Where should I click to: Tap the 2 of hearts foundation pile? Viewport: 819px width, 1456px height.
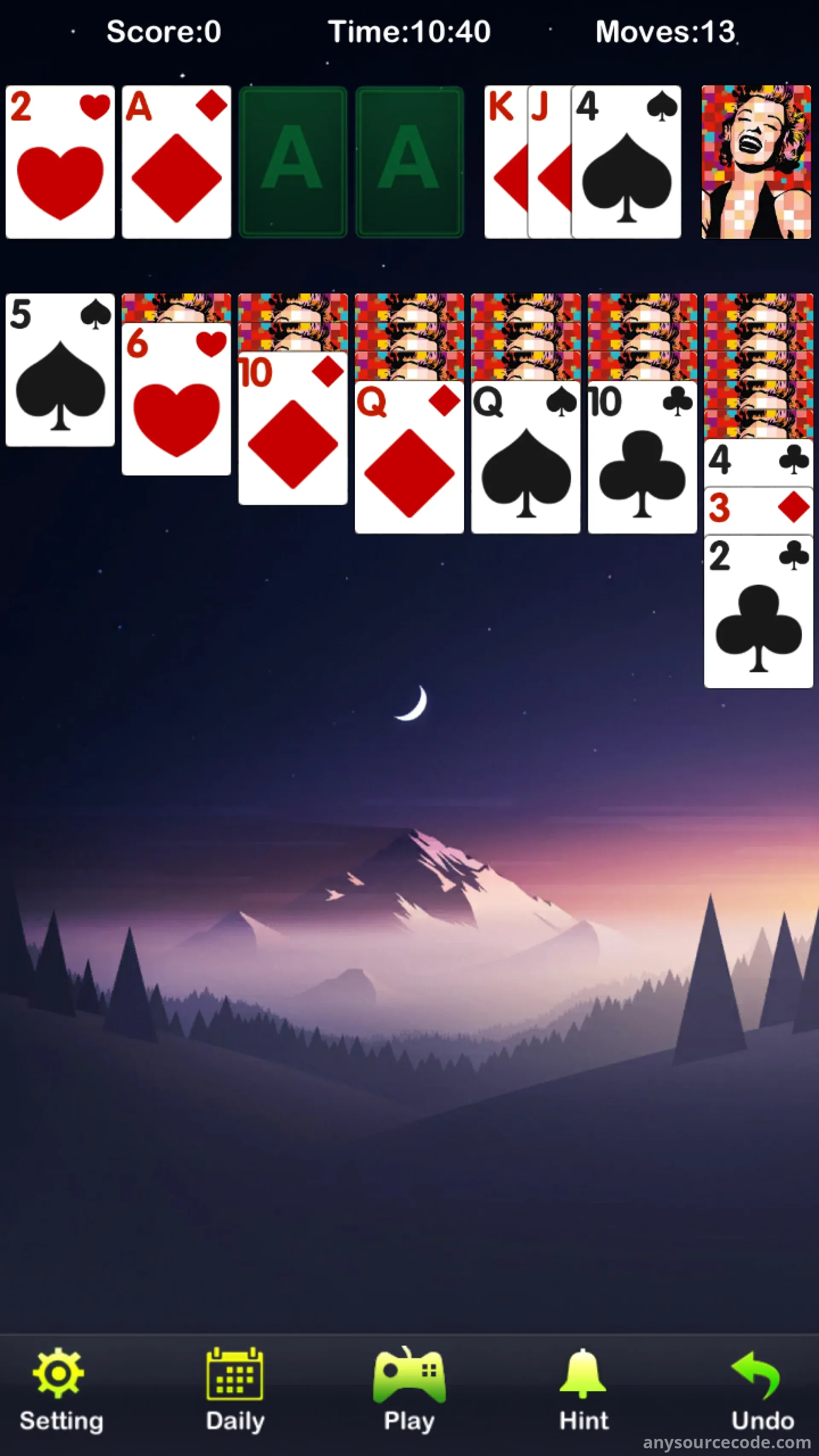pos(60,162)
